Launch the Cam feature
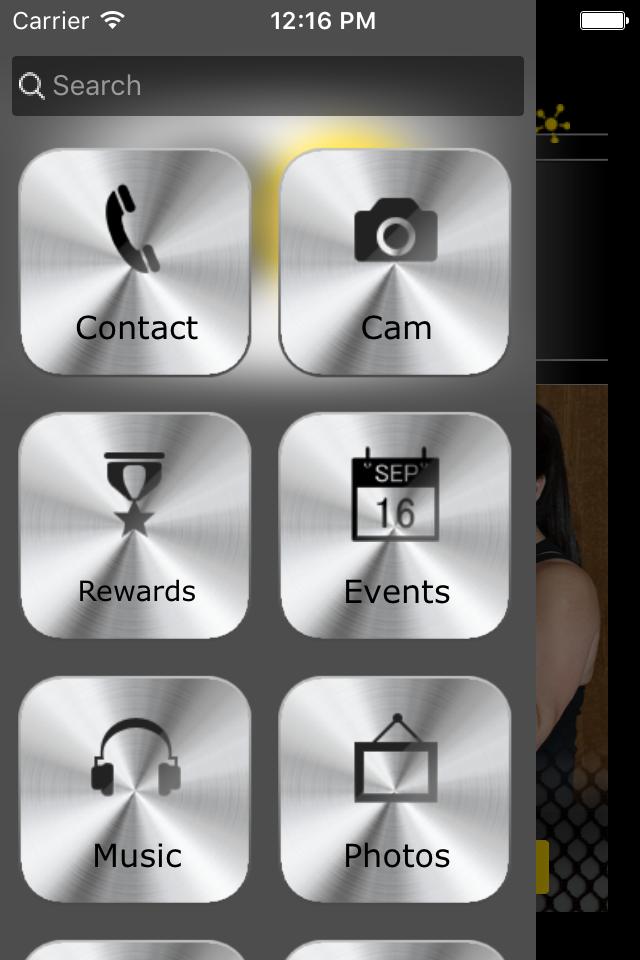Viewport: 640px width, 960px height. (395, 263)
